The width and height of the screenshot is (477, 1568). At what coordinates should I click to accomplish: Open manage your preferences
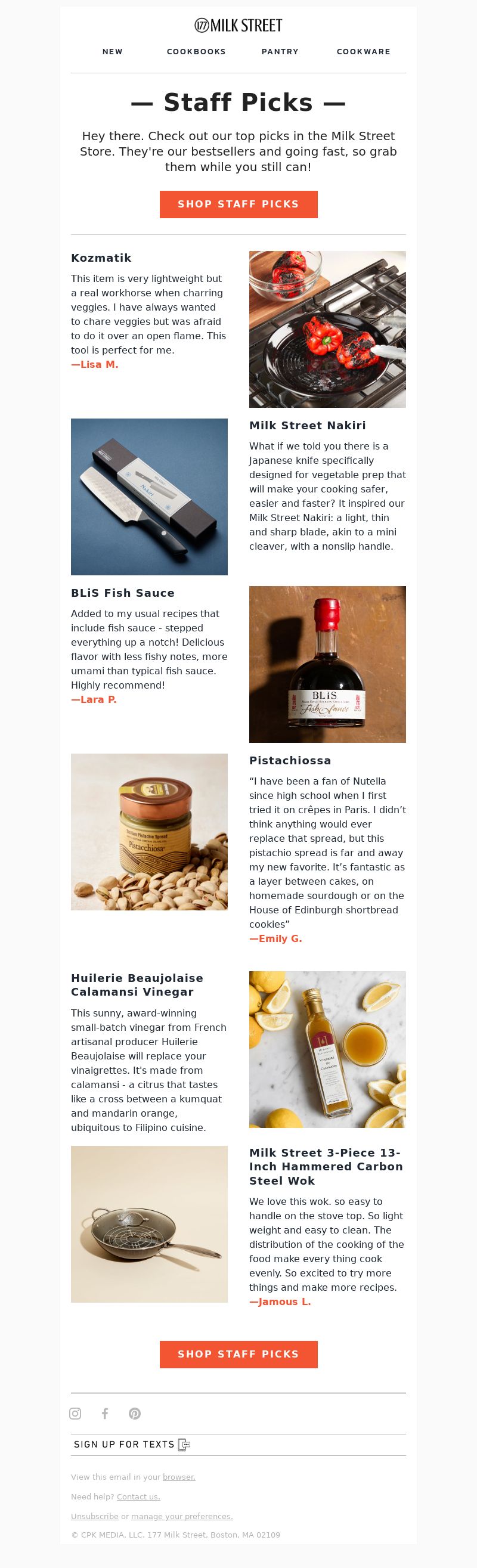click(x=182, y=1516)
